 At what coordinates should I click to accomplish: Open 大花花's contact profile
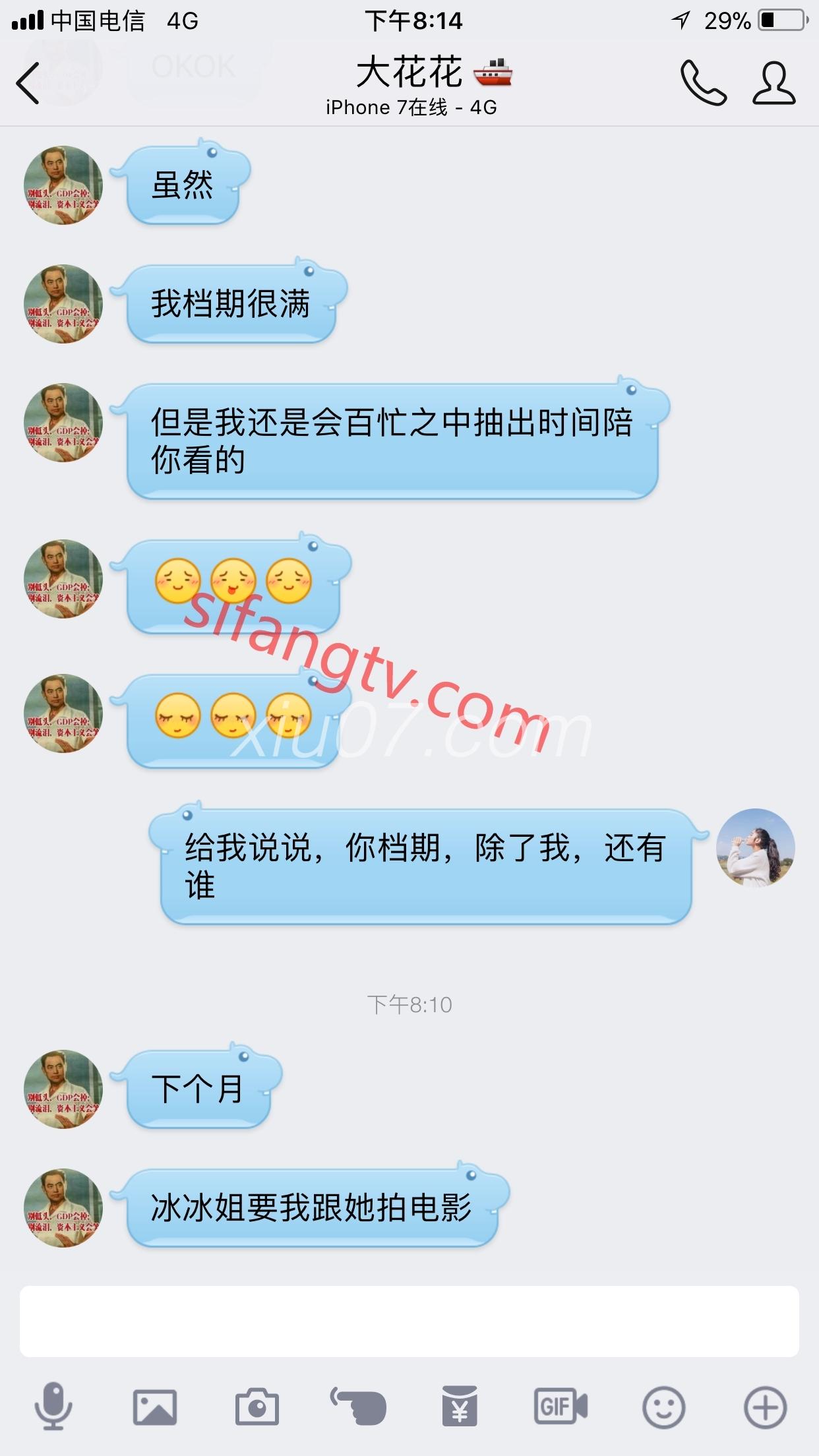pyautogui.click(x=774, y=84)
